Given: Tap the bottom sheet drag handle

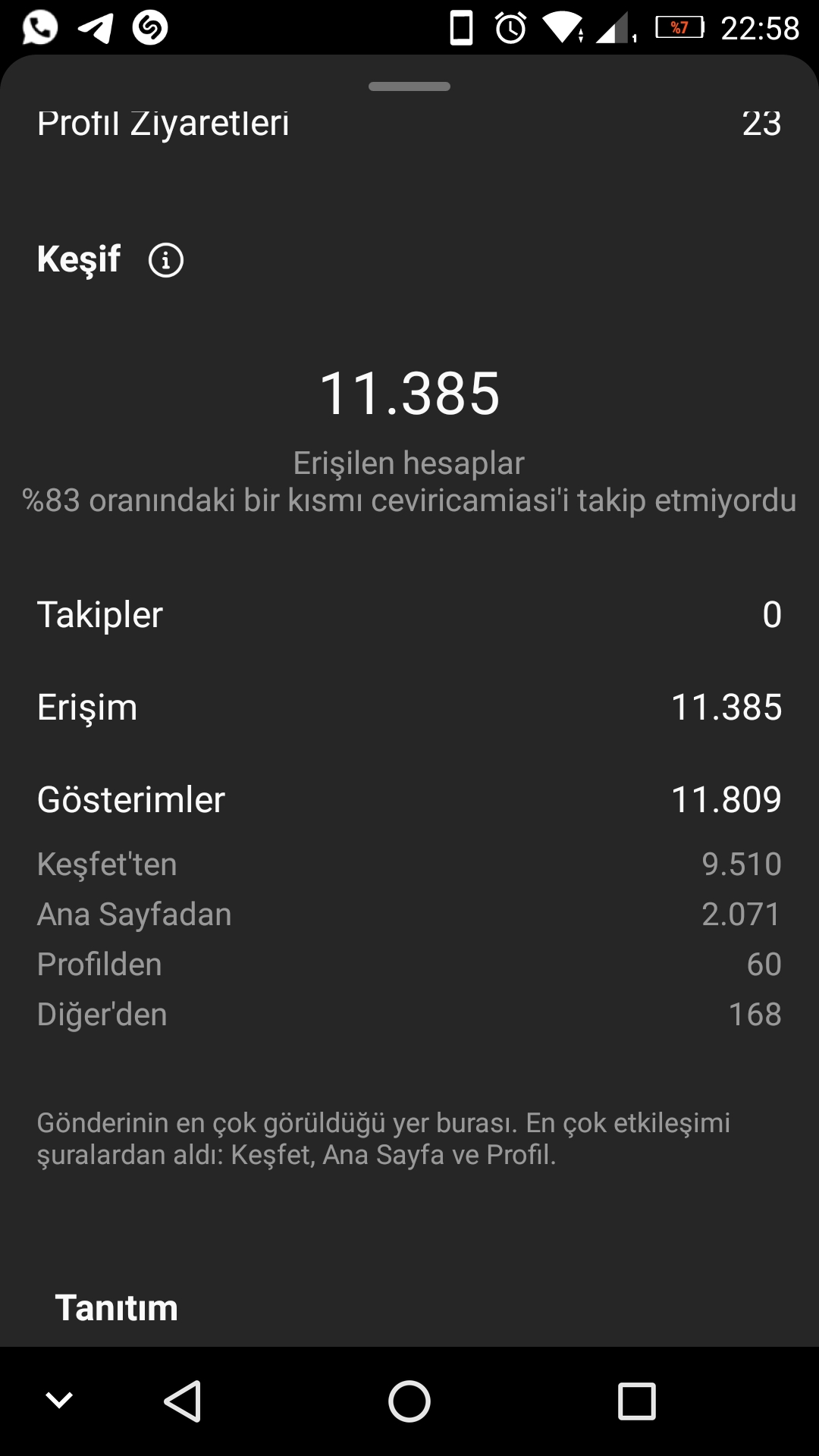Looking at the screenshot, I should [x=409, y=86].
